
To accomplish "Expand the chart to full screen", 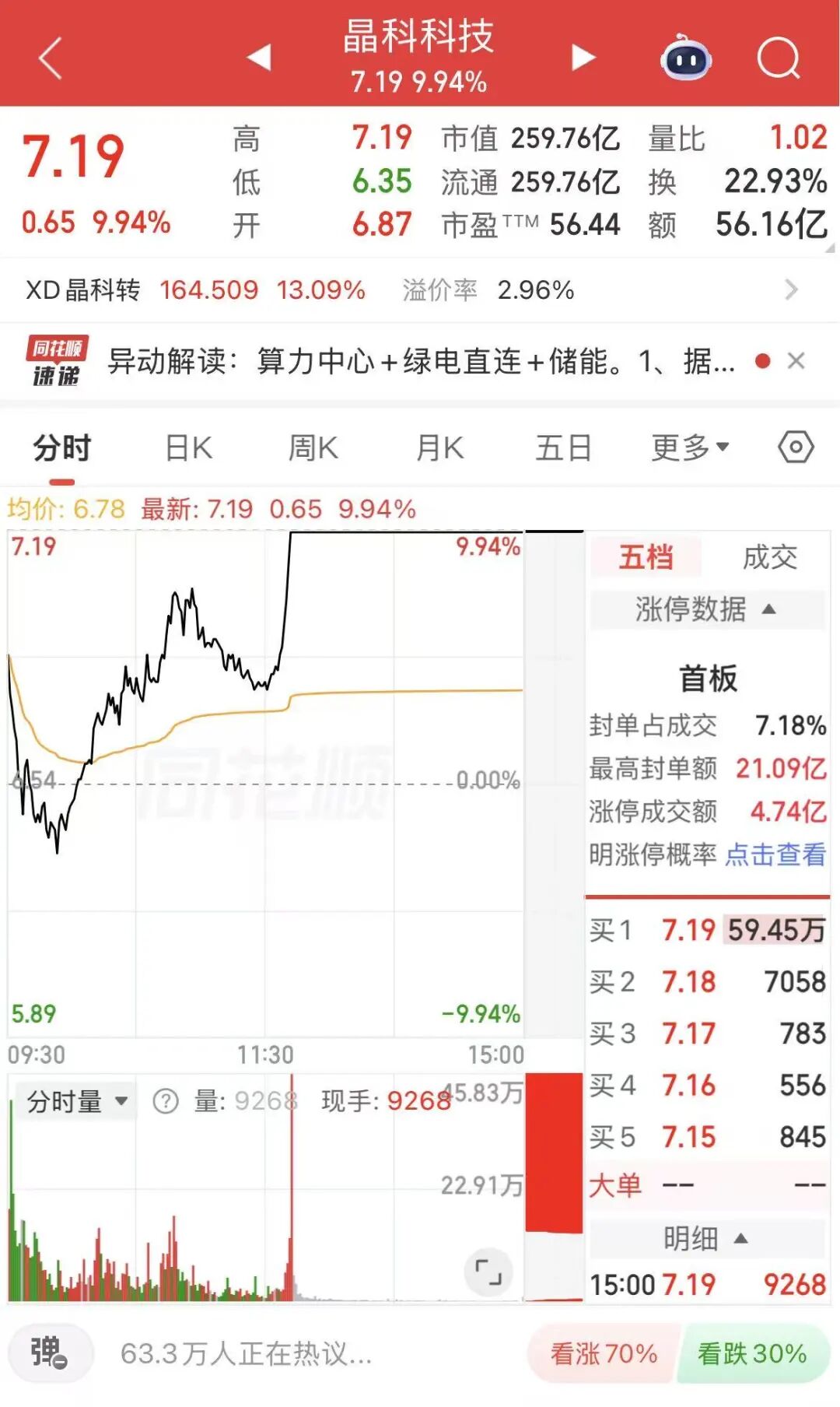I will tap(488, 1272).
